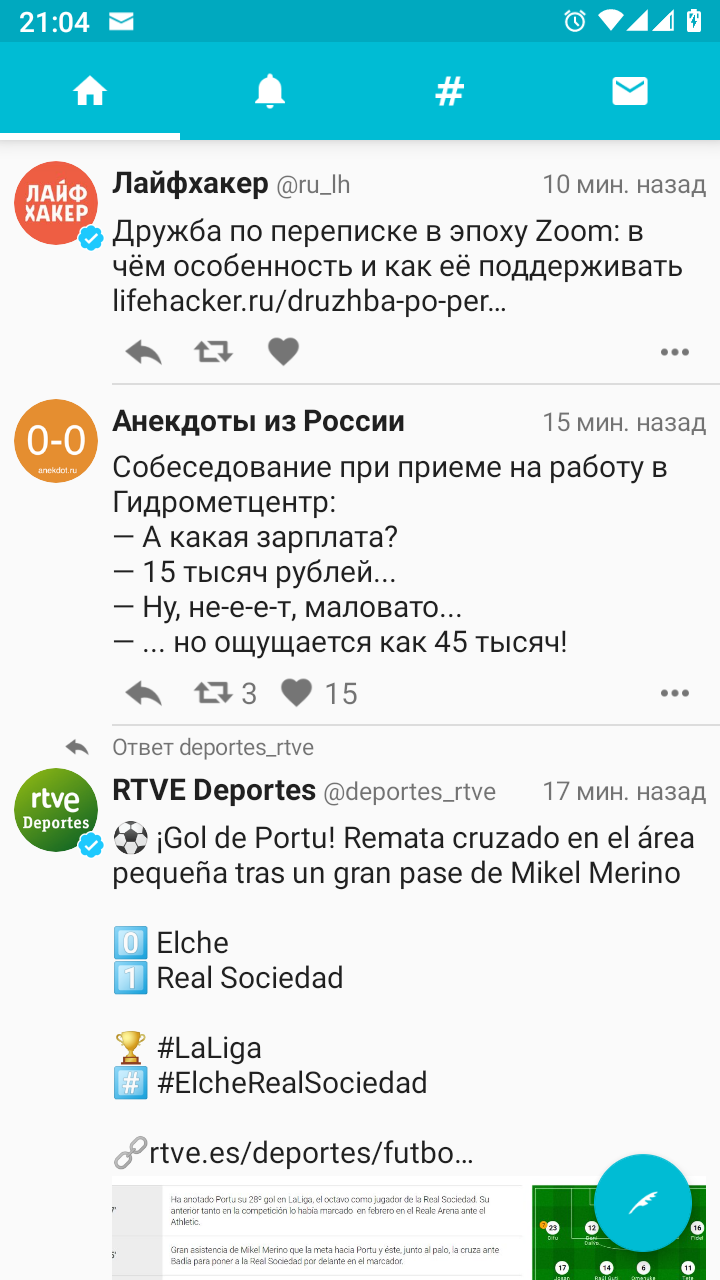Open the #ElcheRealSociedad hashtag
This screenshot has width=720, height=1280.
coord(292,1083)
